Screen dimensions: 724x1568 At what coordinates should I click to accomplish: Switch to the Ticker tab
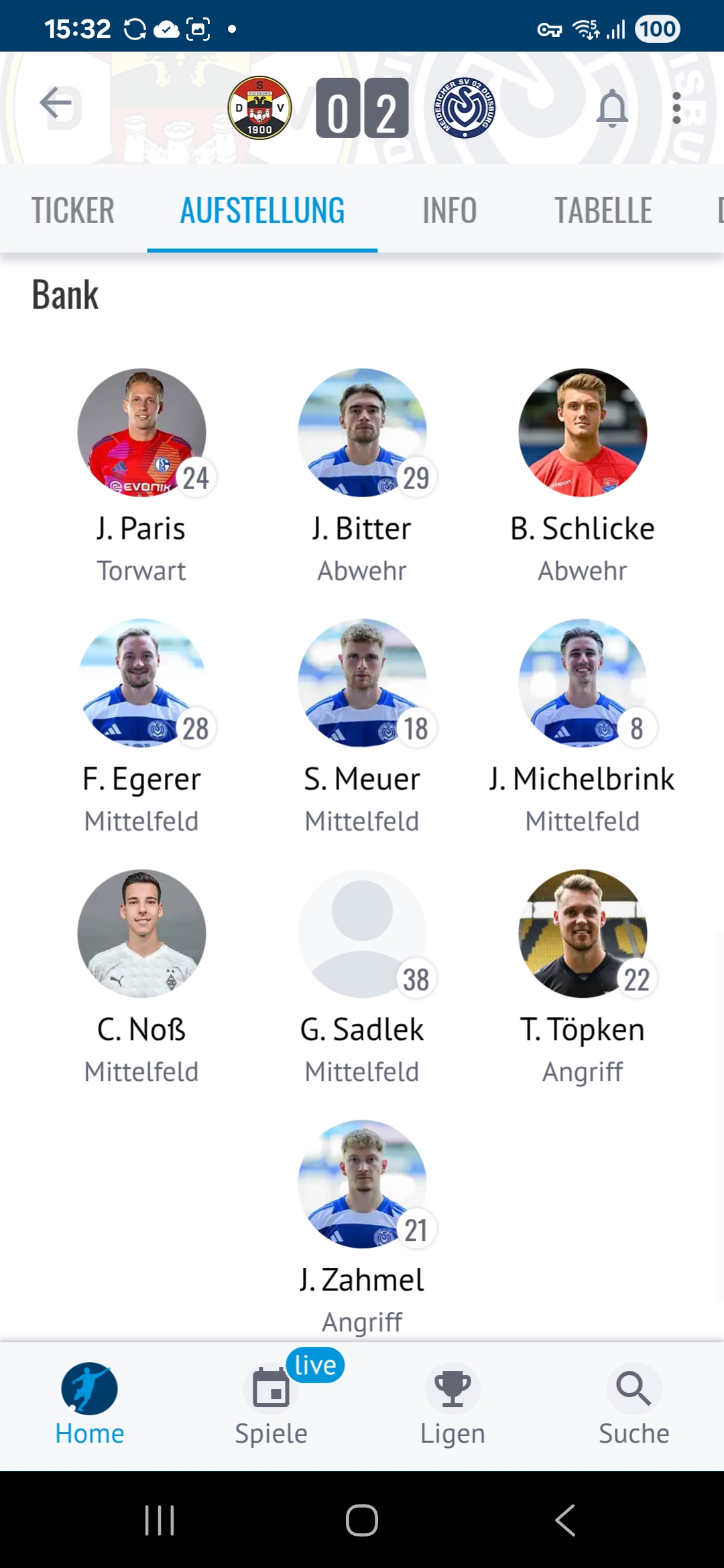point(73,210)
